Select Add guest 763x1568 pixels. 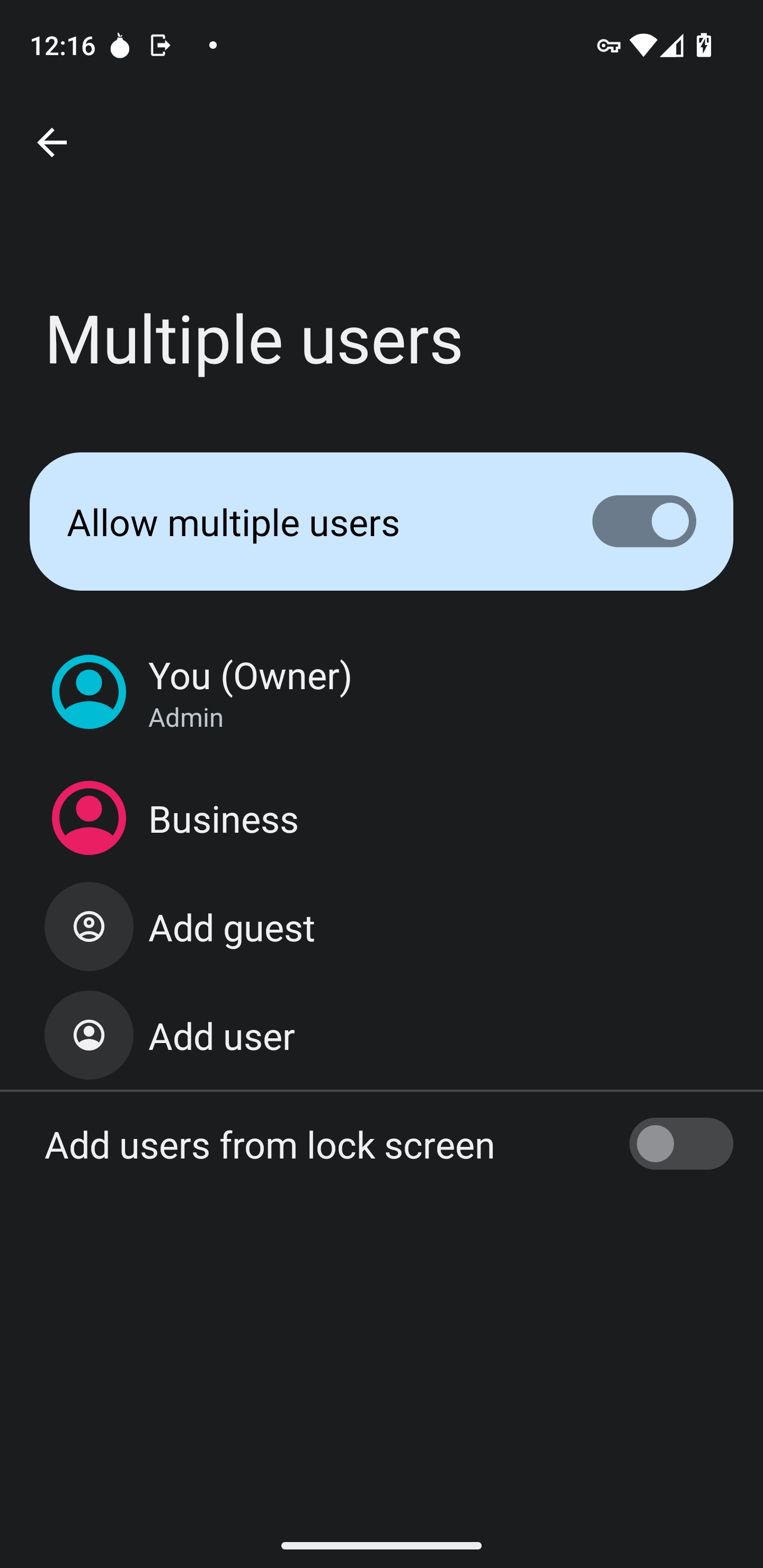point(381,926)
